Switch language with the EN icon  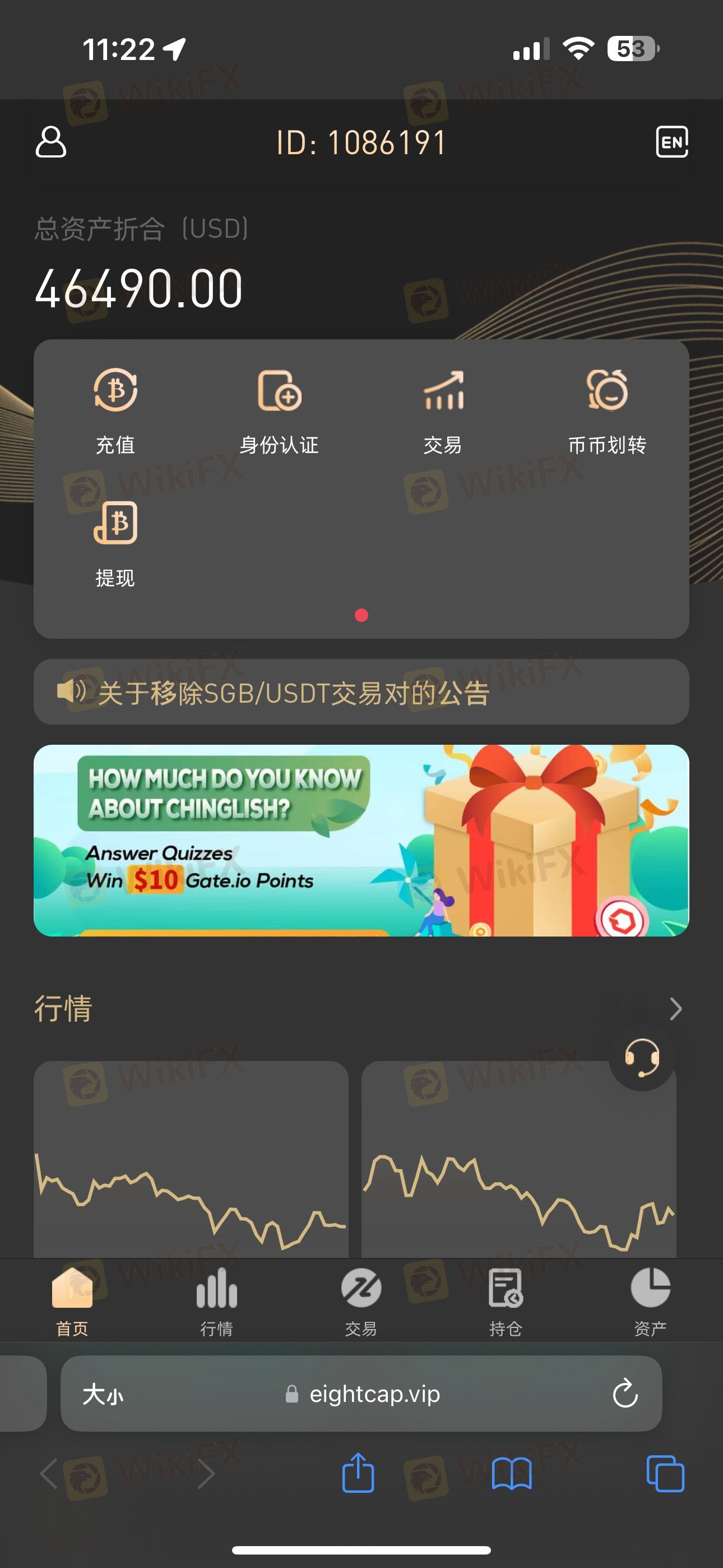click(672, 142)
